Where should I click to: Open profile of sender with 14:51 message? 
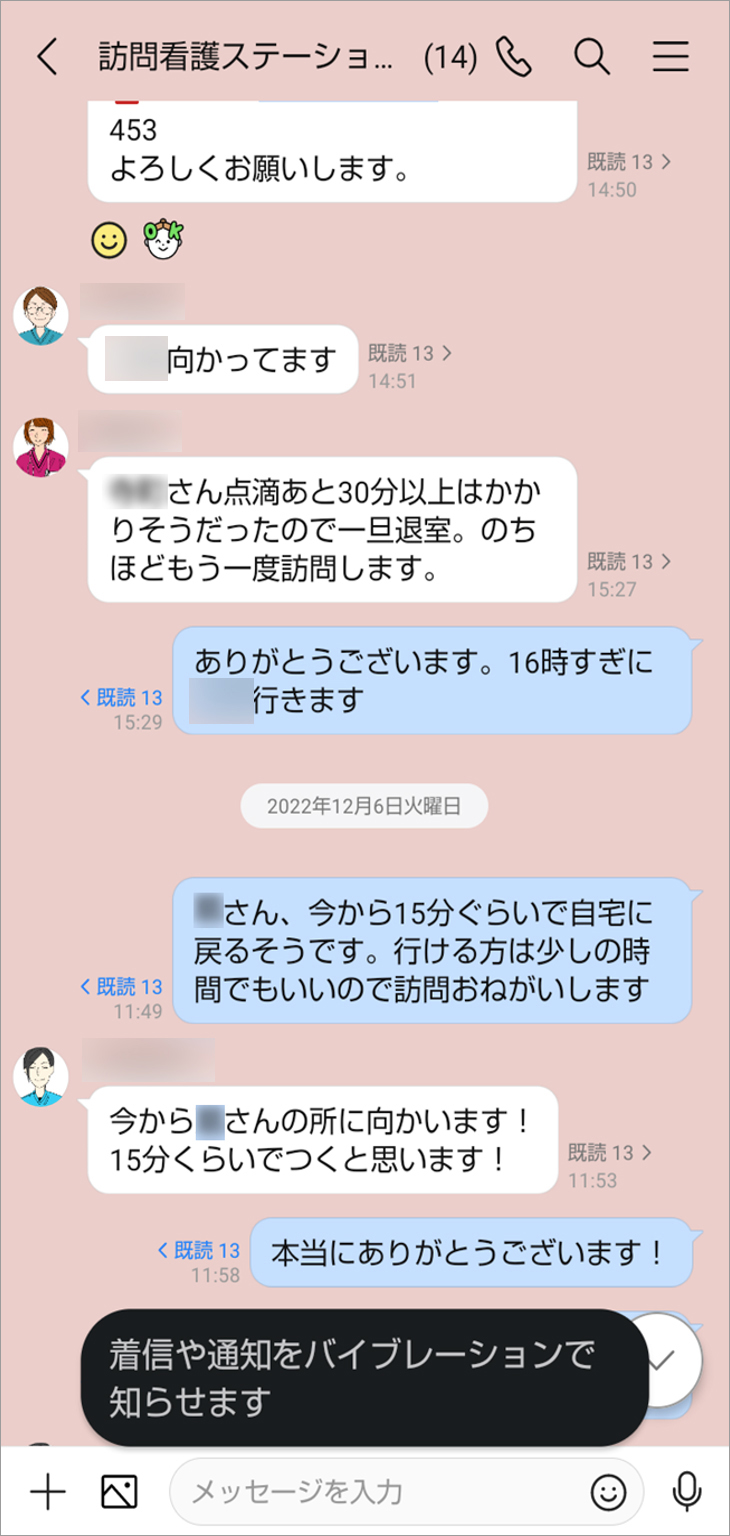click(x=41, y=315)
